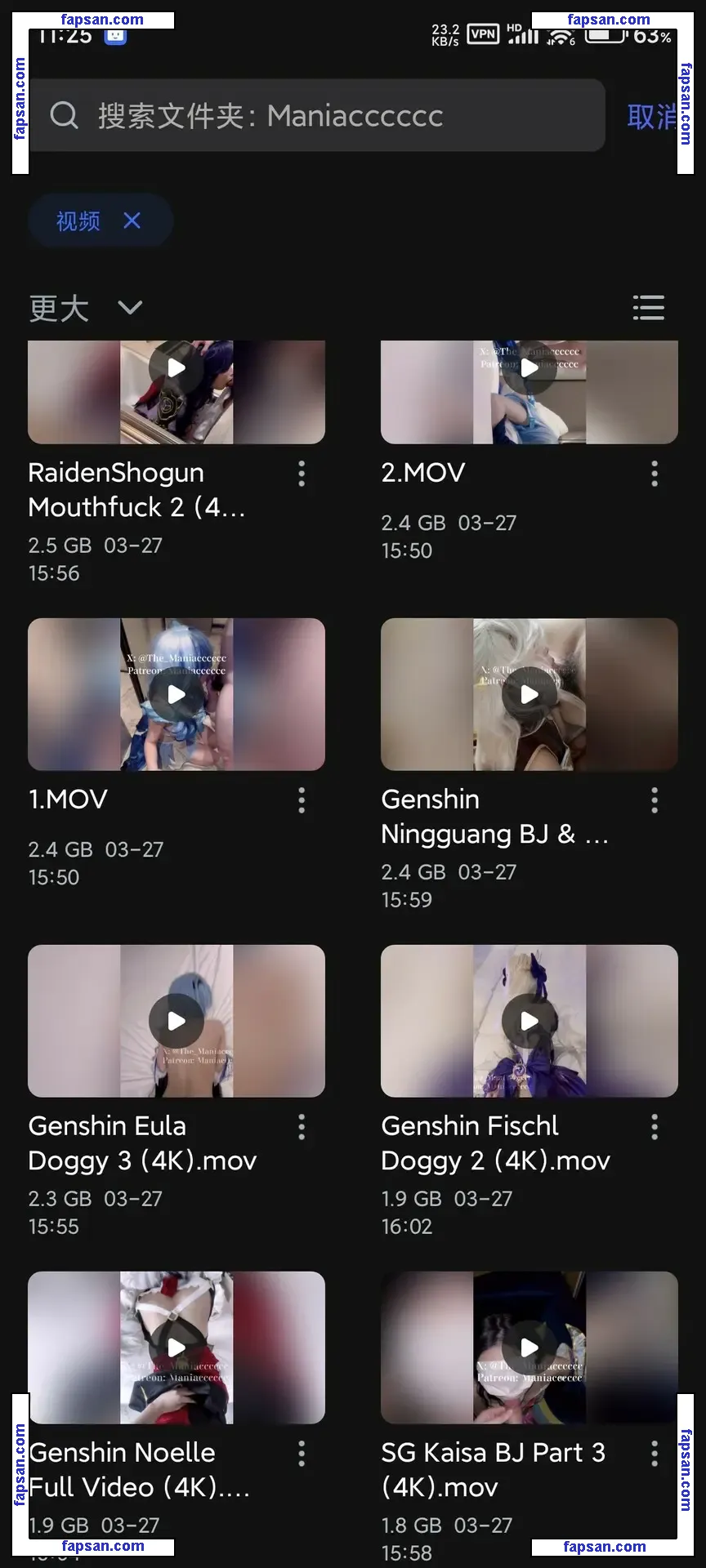The width and height of the screenshot is (706, 1568).
Task: Open options for Genshin Noelle Full Video
Action: (302, 1454)
